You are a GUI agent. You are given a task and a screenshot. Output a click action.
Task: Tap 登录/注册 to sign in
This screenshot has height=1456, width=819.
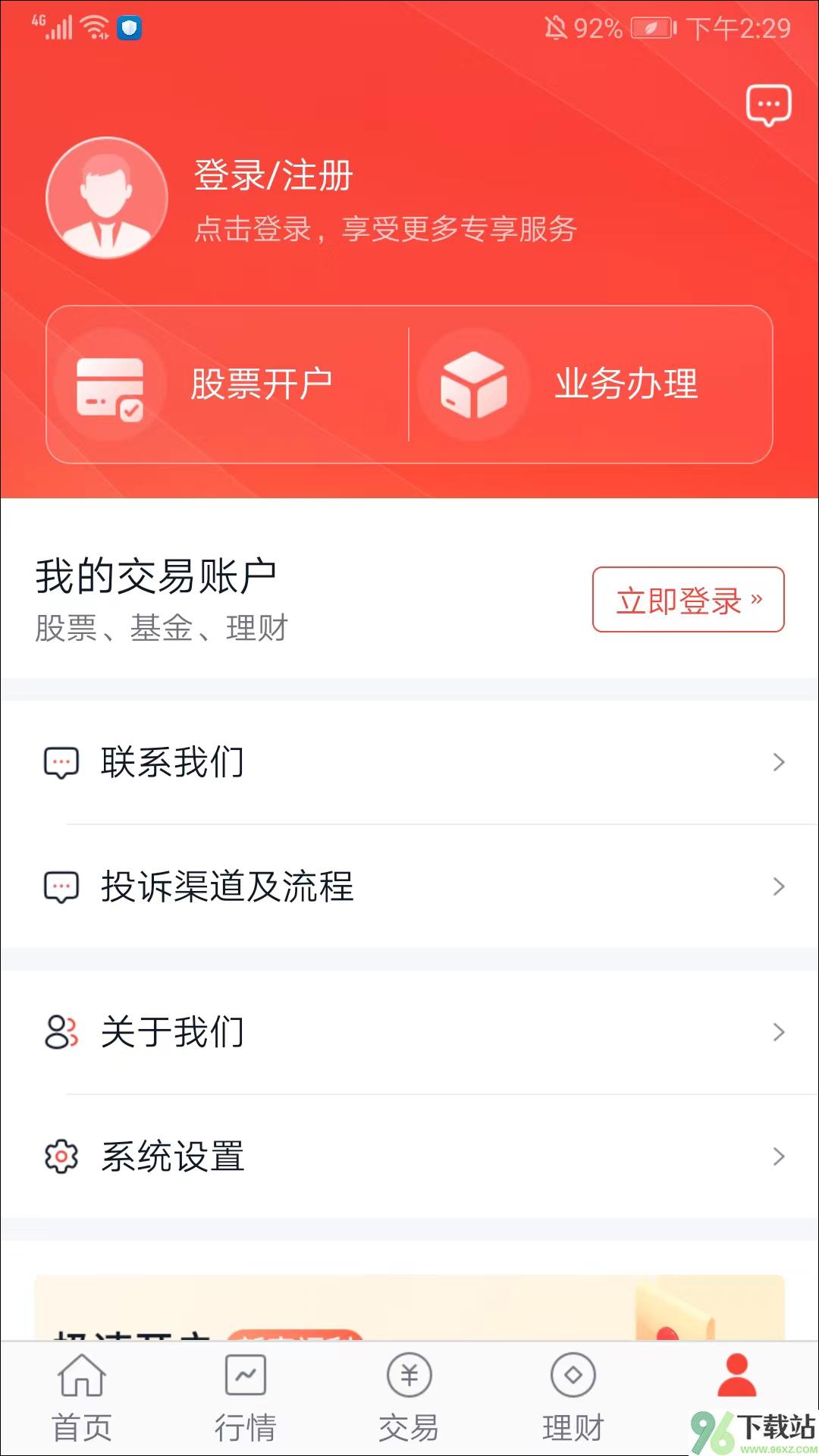[273, 175]
